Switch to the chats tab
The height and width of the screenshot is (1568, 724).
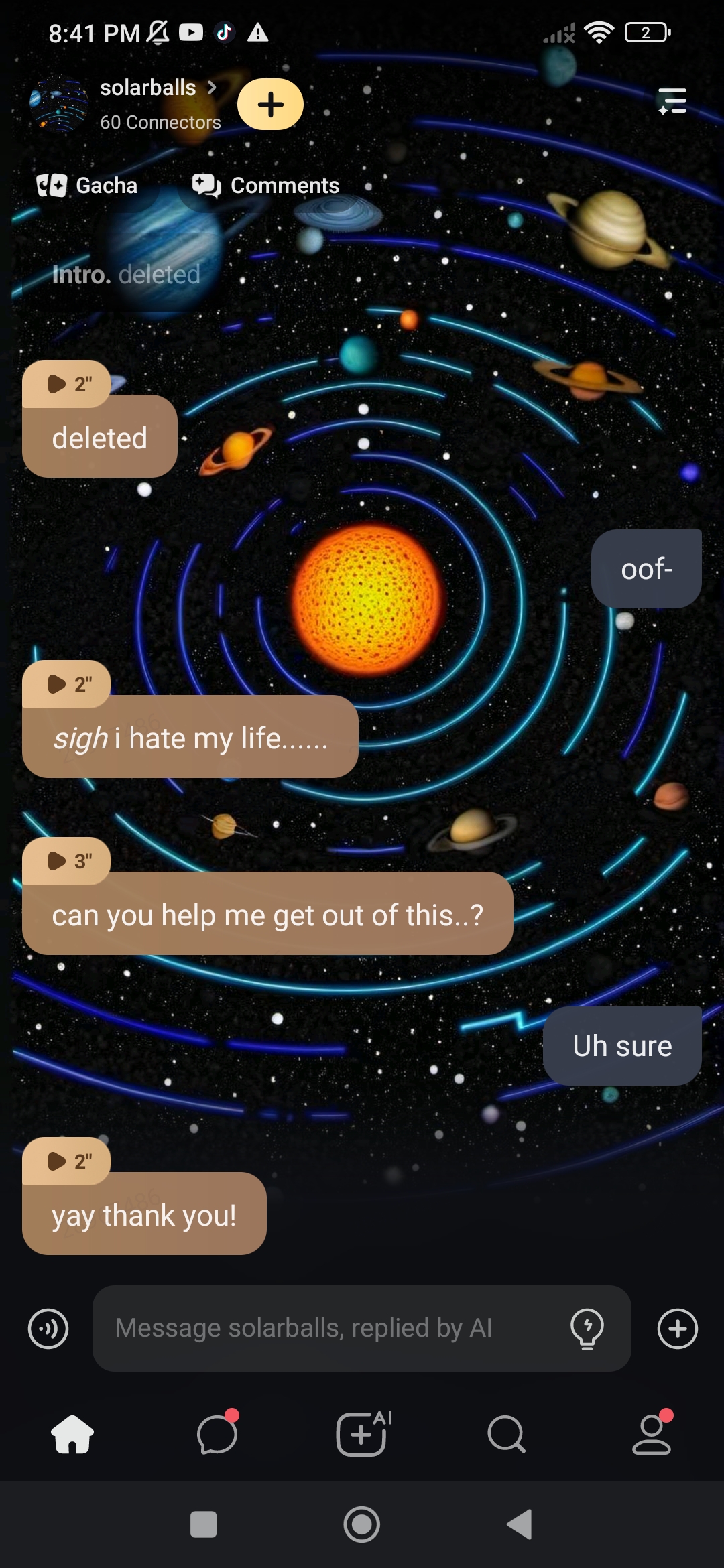217,1434
